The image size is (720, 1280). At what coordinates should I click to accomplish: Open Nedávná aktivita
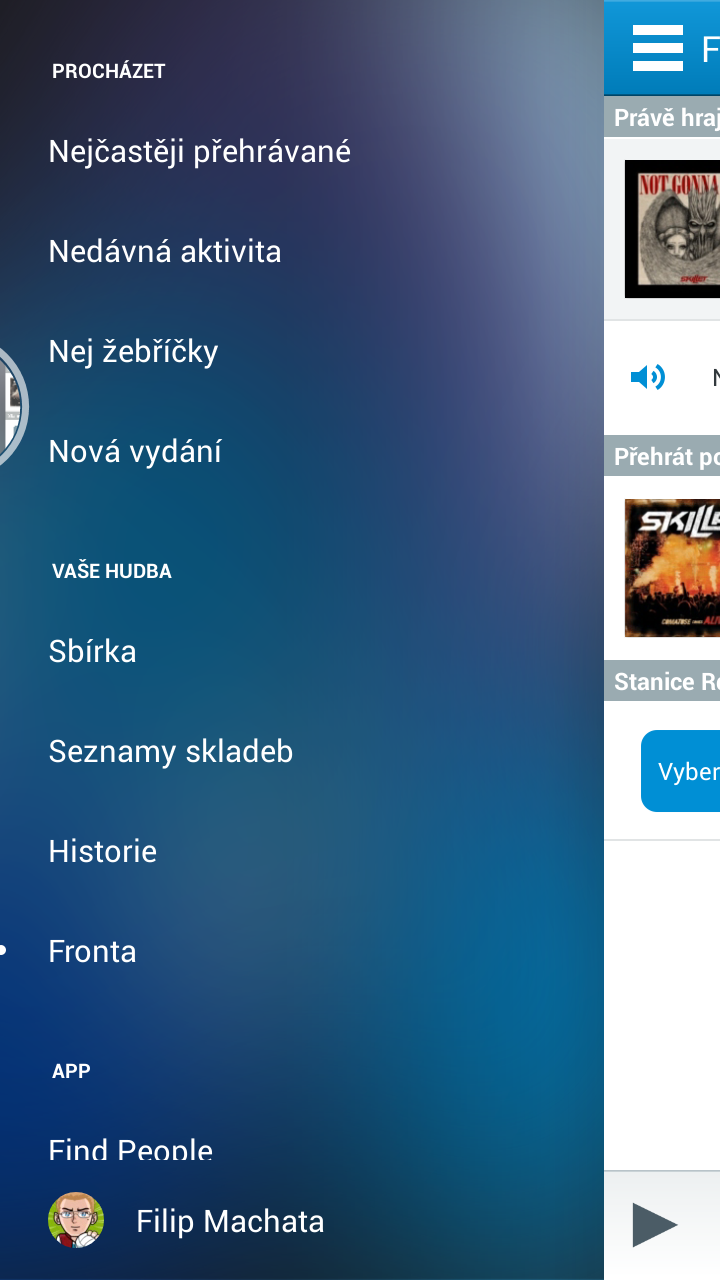(165, 251)
